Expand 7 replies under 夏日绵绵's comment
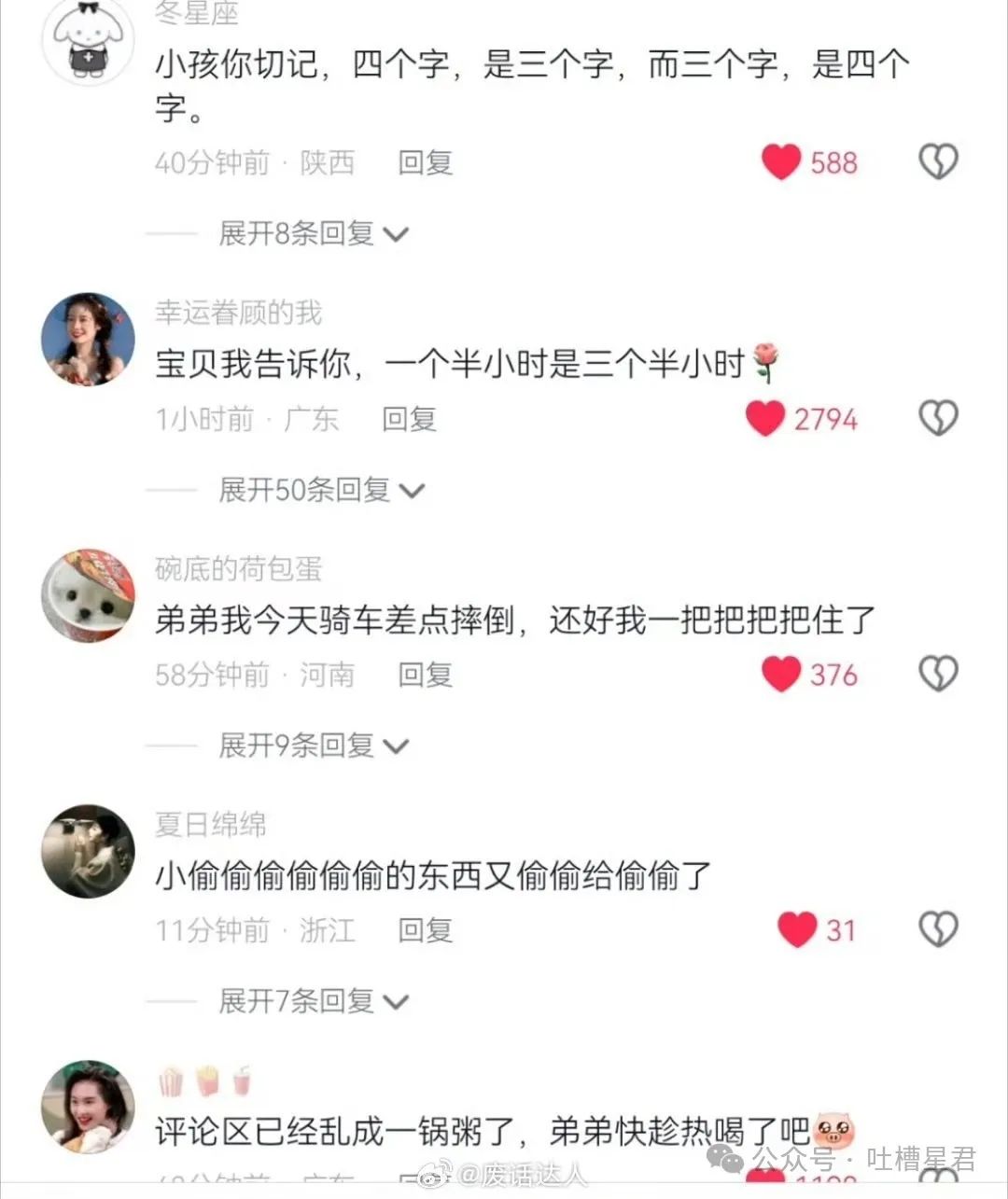Screen dimensions: 1008x1199 pos(313,1001)
